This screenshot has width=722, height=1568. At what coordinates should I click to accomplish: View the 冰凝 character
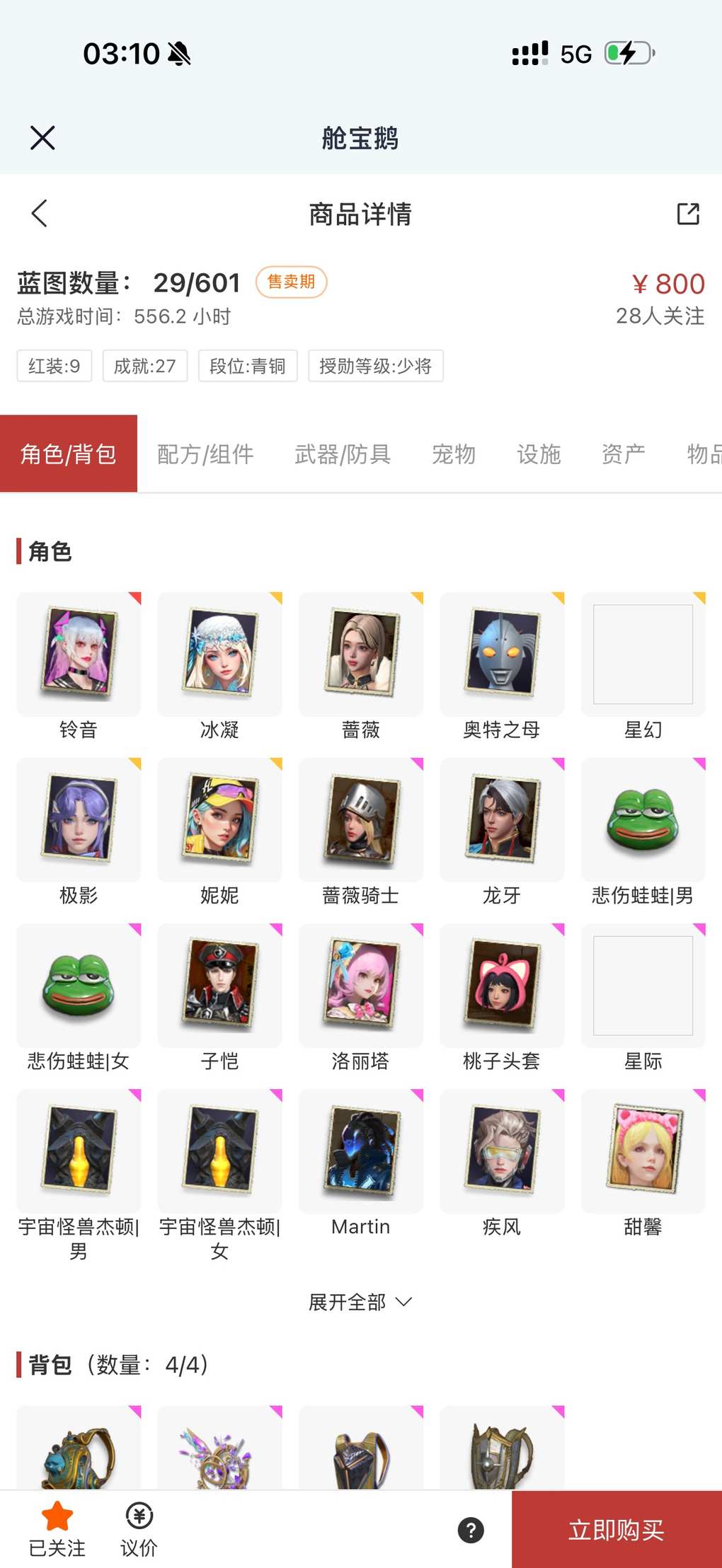coord(219,655)
